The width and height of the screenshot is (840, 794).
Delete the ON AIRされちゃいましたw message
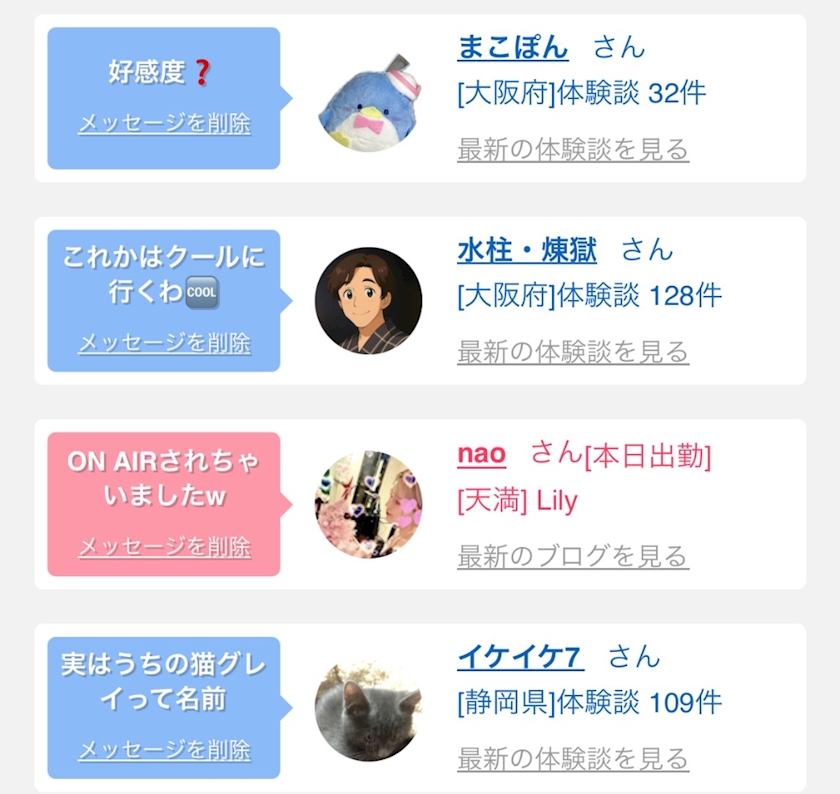164,547
